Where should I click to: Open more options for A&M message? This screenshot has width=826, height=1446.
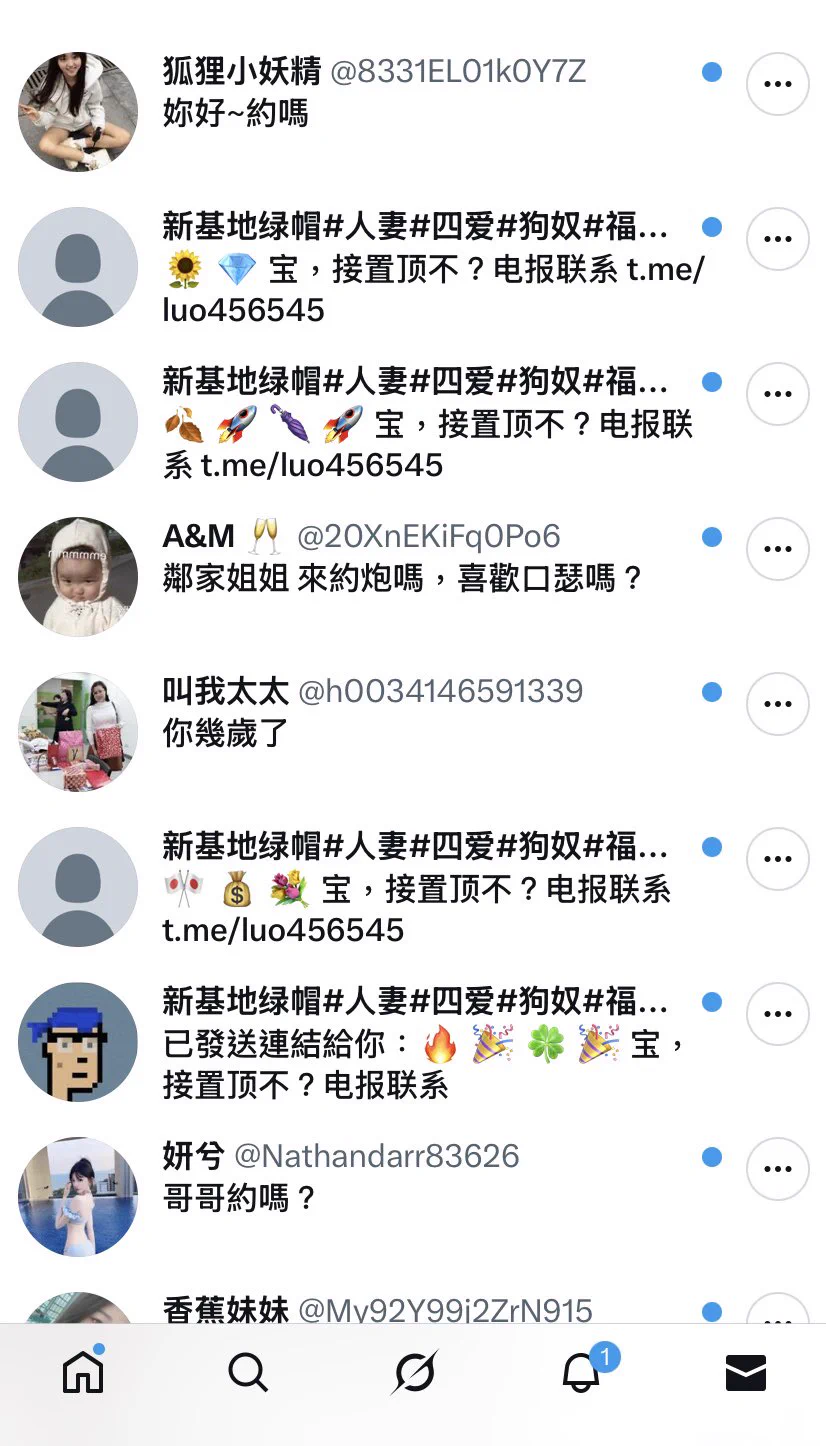pyautogui.click(x=777, y=549)
